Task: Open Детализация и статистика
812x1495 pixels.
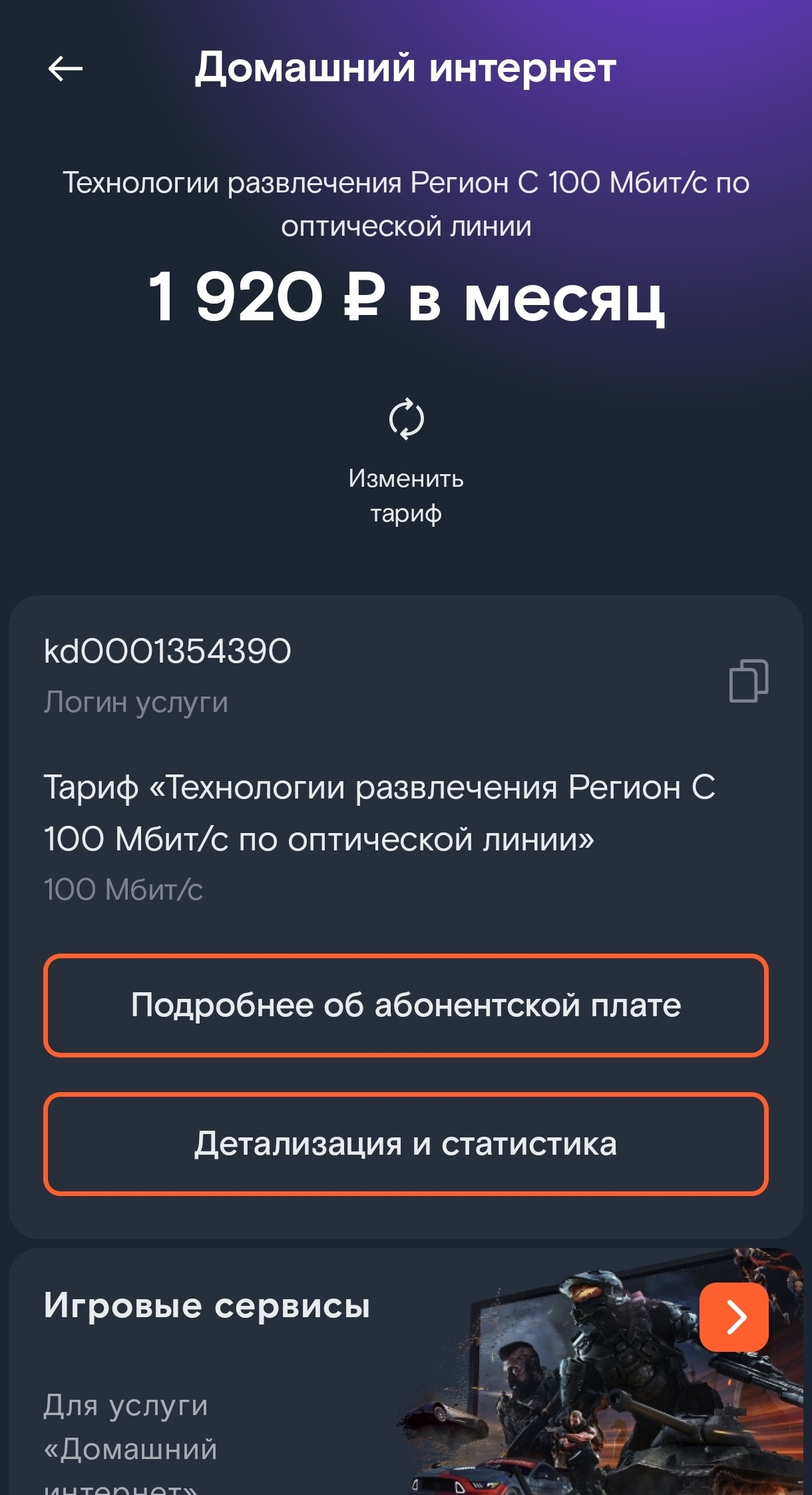Action: [x=406, y=1143]
